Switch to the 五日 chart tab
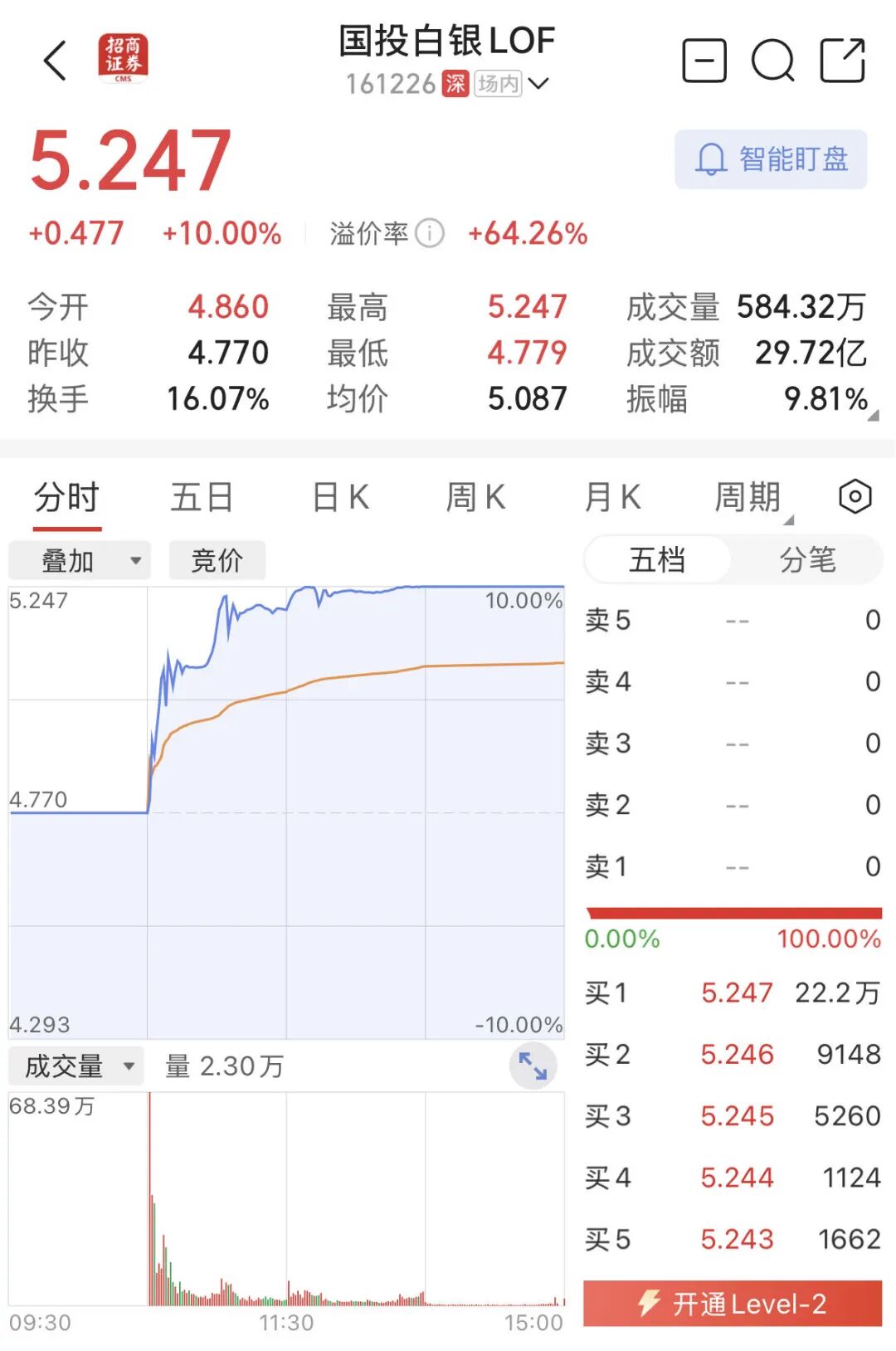Screen dimensions: 896x1351 202,498
